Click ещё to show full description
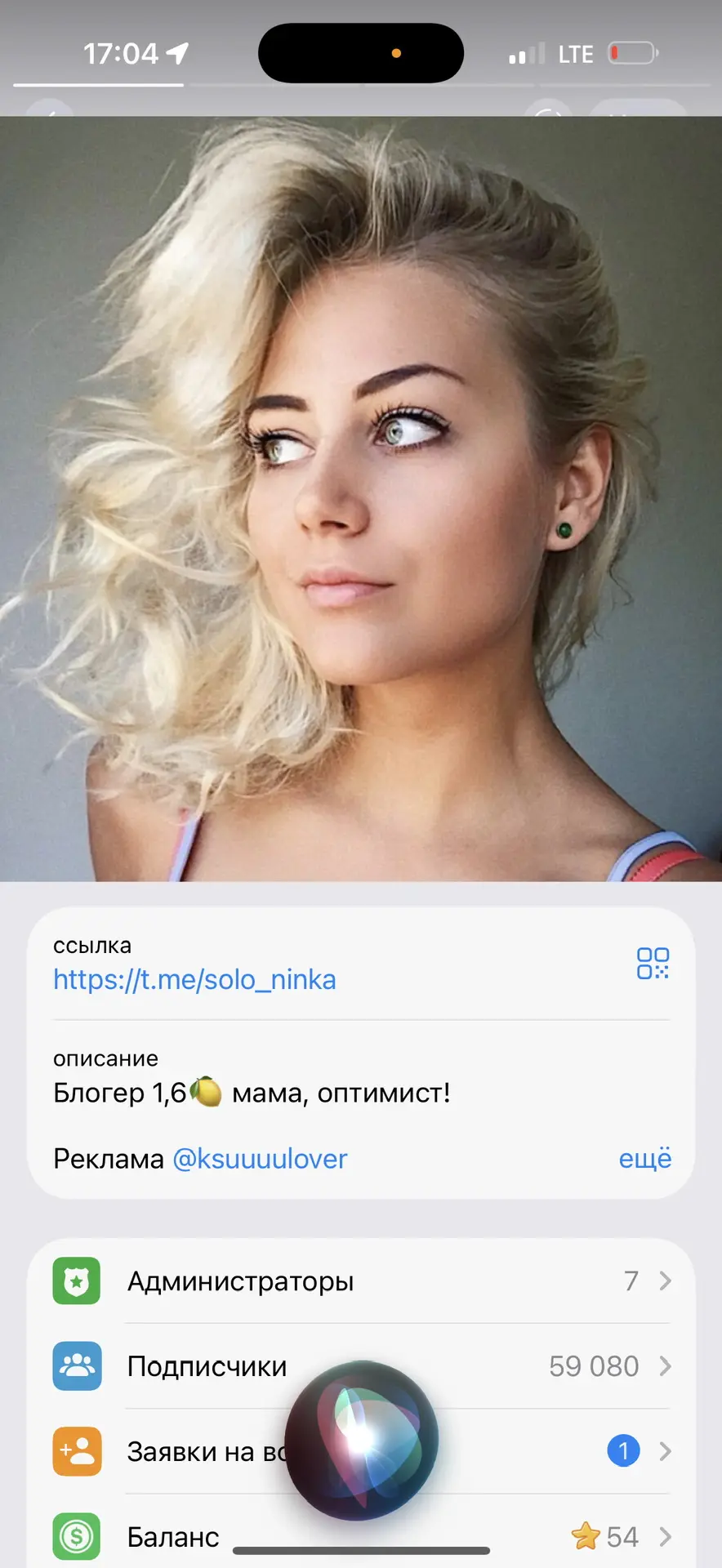The height and width of the screenshot is (1568, 722). [644, 1158]
